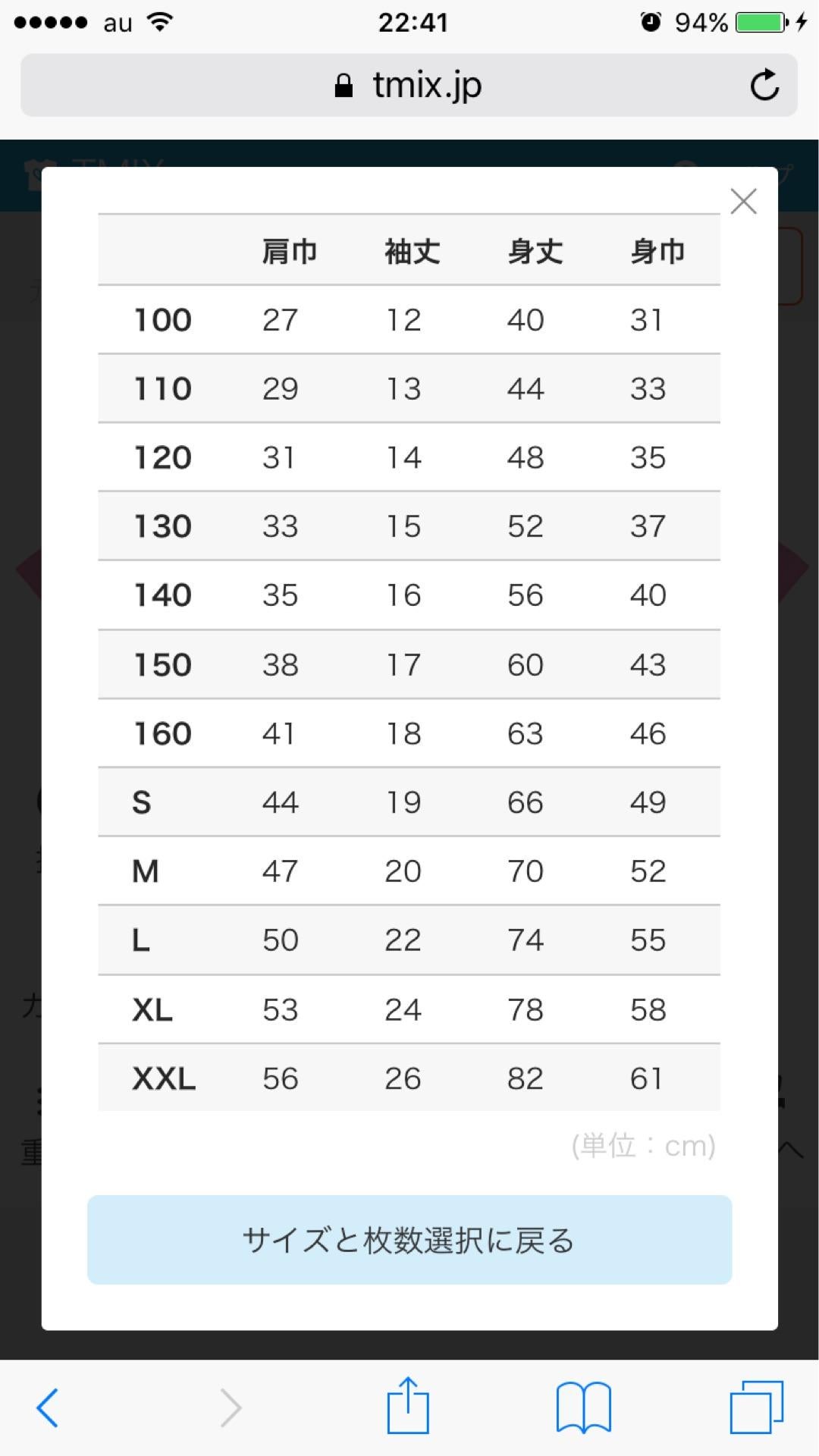Image resolution: width=819 pixels, height=1456 pixels.
Task: Close the size chart popup
Action: click(x=743, y=202)
